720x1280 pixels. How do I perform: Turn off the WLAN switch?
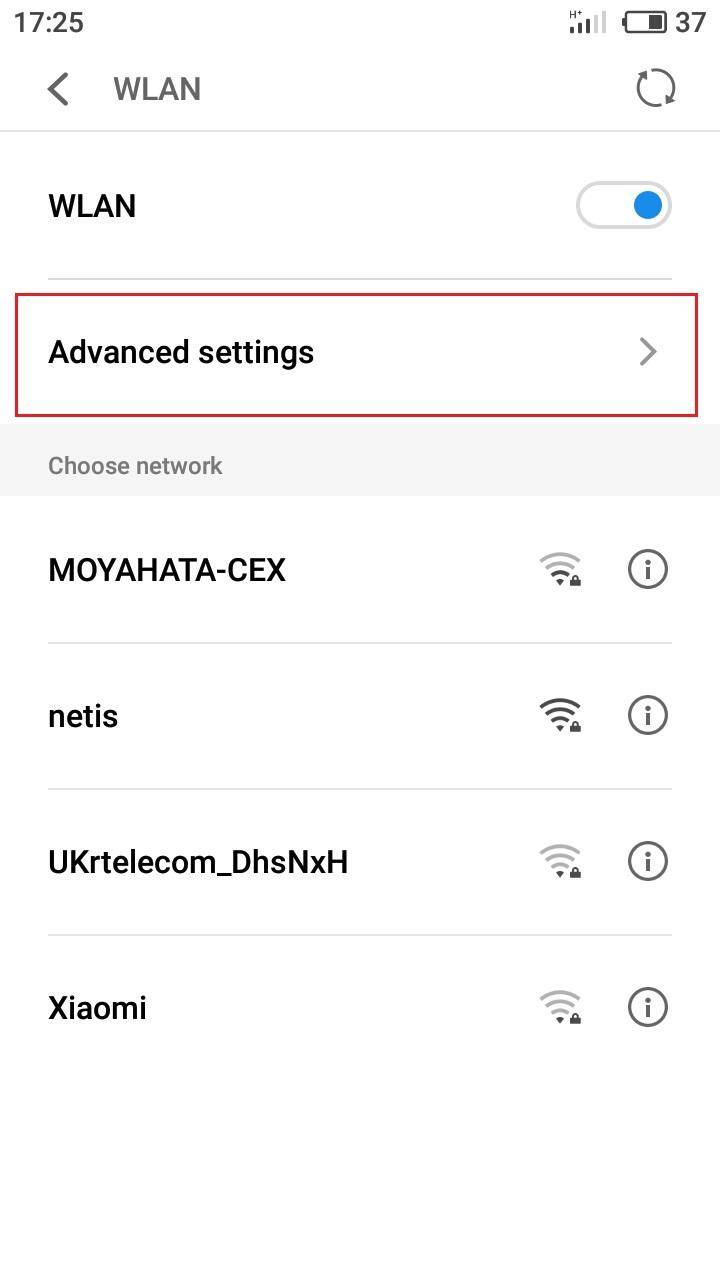pos(623,206)
